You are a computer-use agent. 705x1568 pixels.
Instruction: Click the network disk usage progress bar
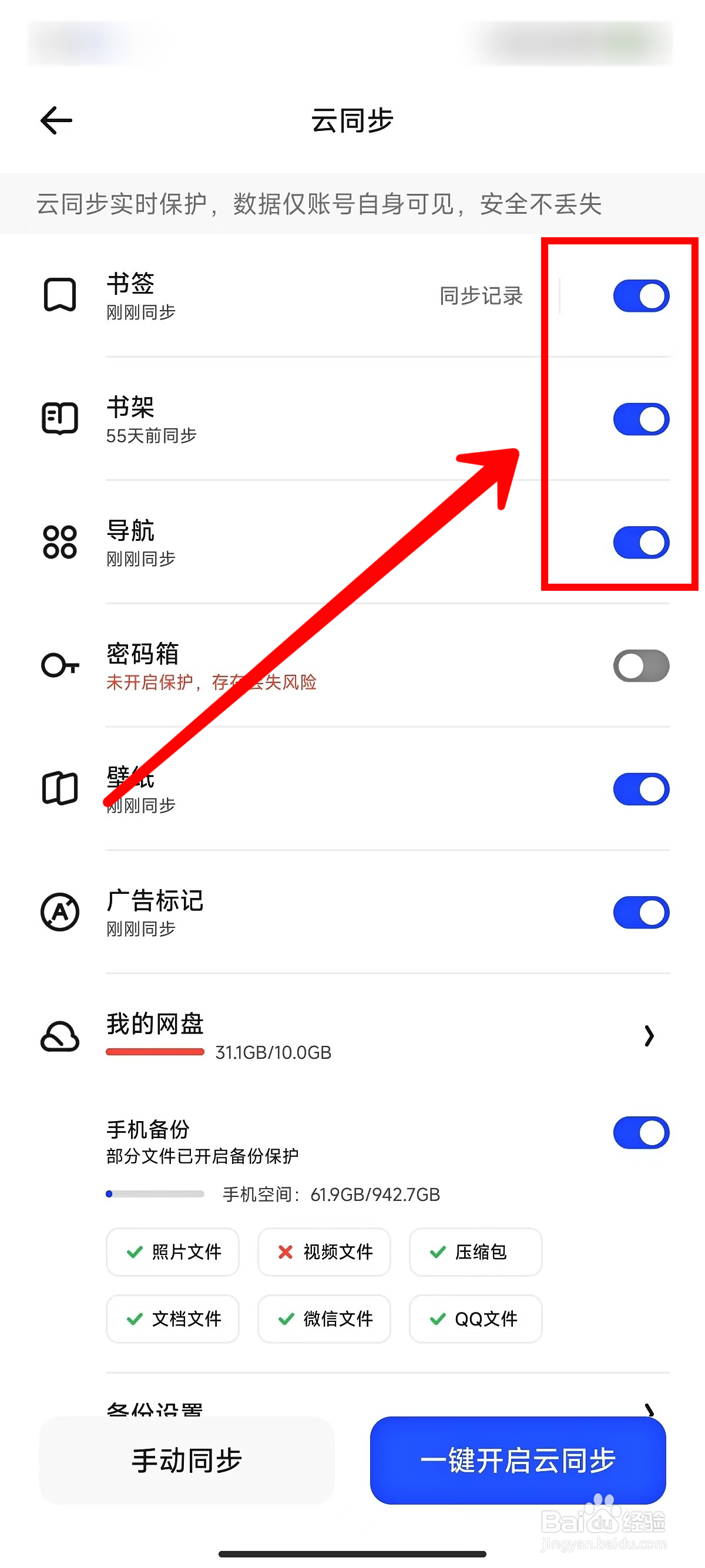[x=154, y=1051]
